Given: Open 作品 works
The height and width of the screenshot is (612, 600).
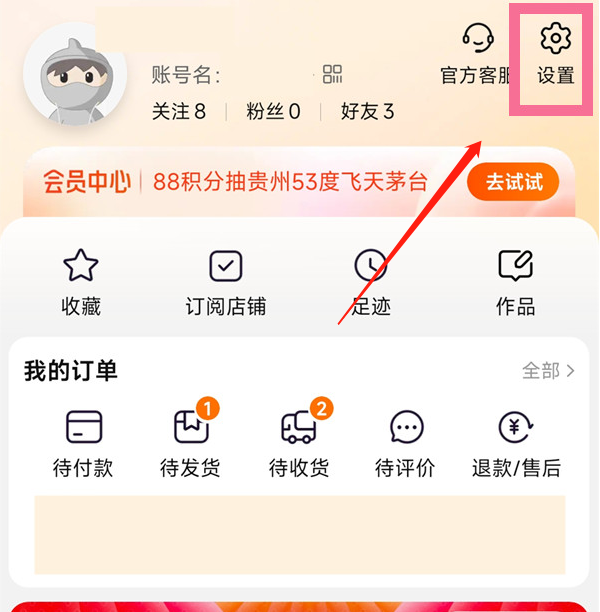Looking at the screenshot, I should point(515,281).
